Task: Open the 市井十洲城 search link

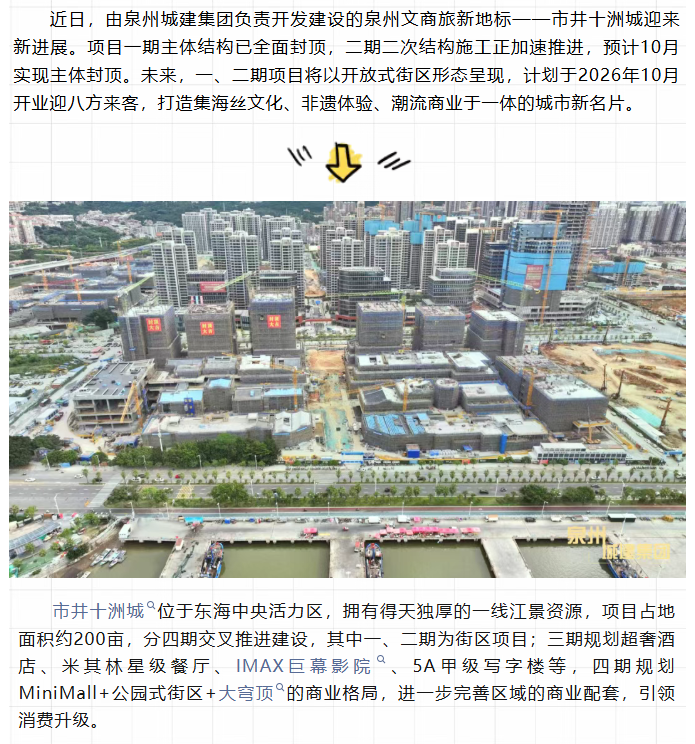Action: (x=99, y=610)
